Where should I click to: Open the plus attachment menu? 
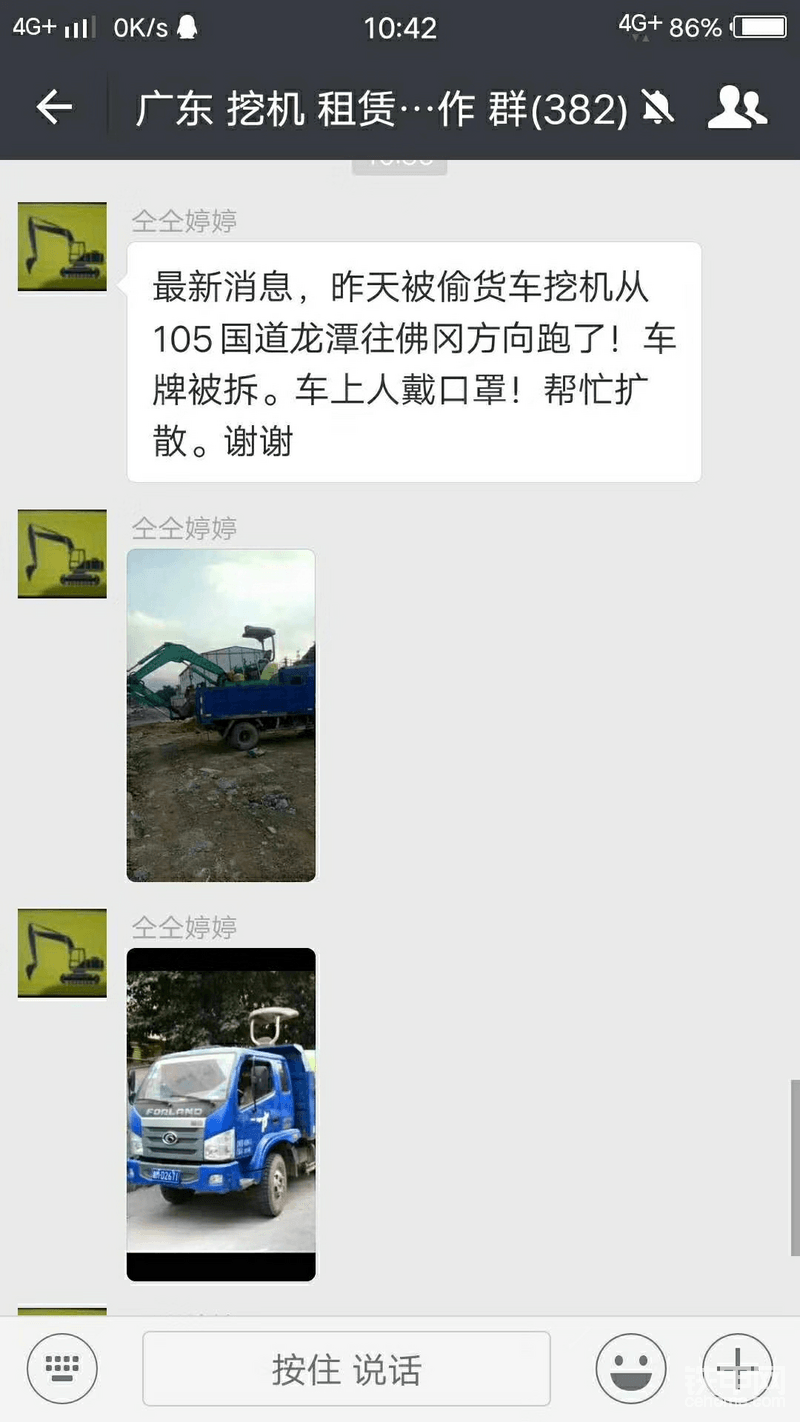[737, 1368]
